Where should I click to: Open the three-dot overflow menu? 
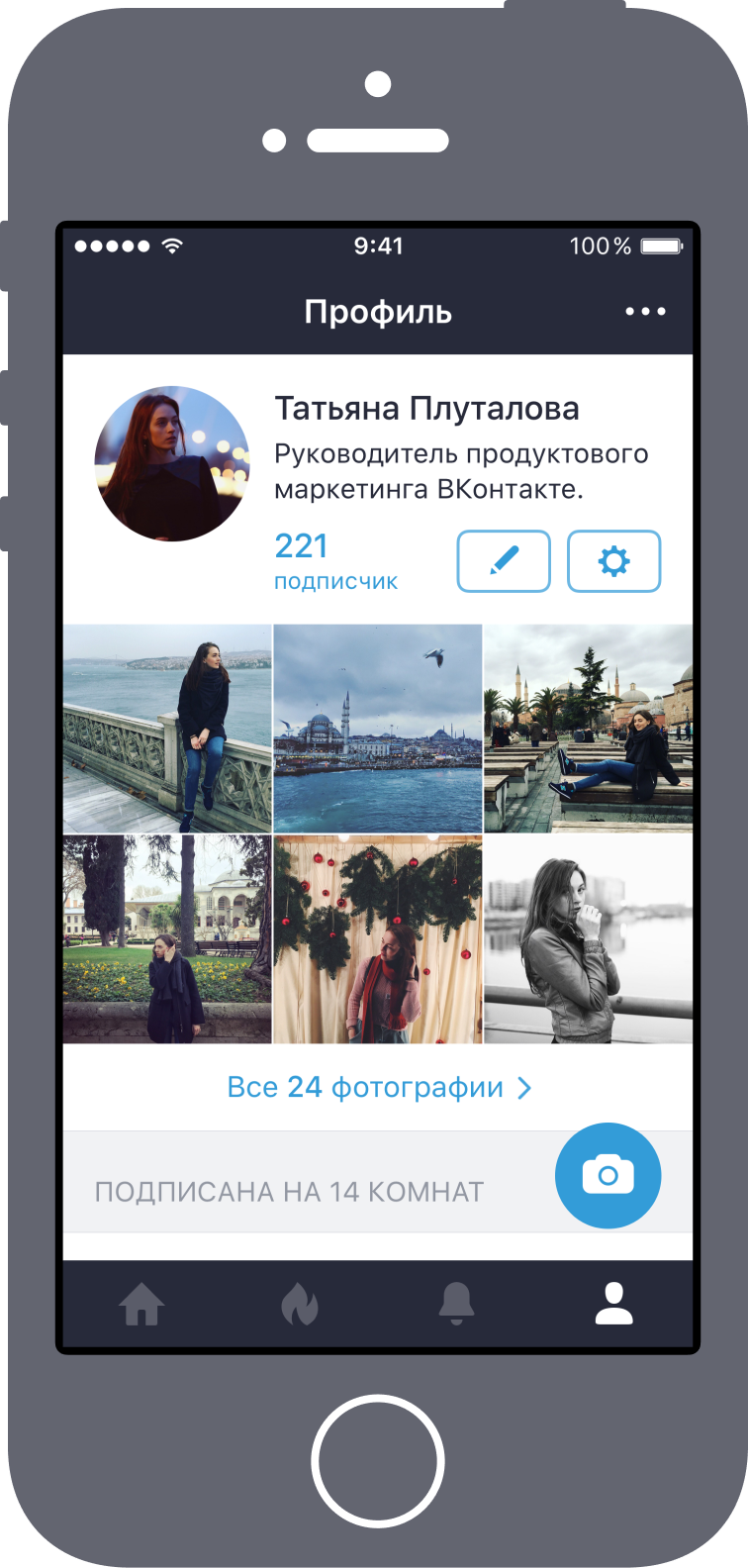[645, 312]
